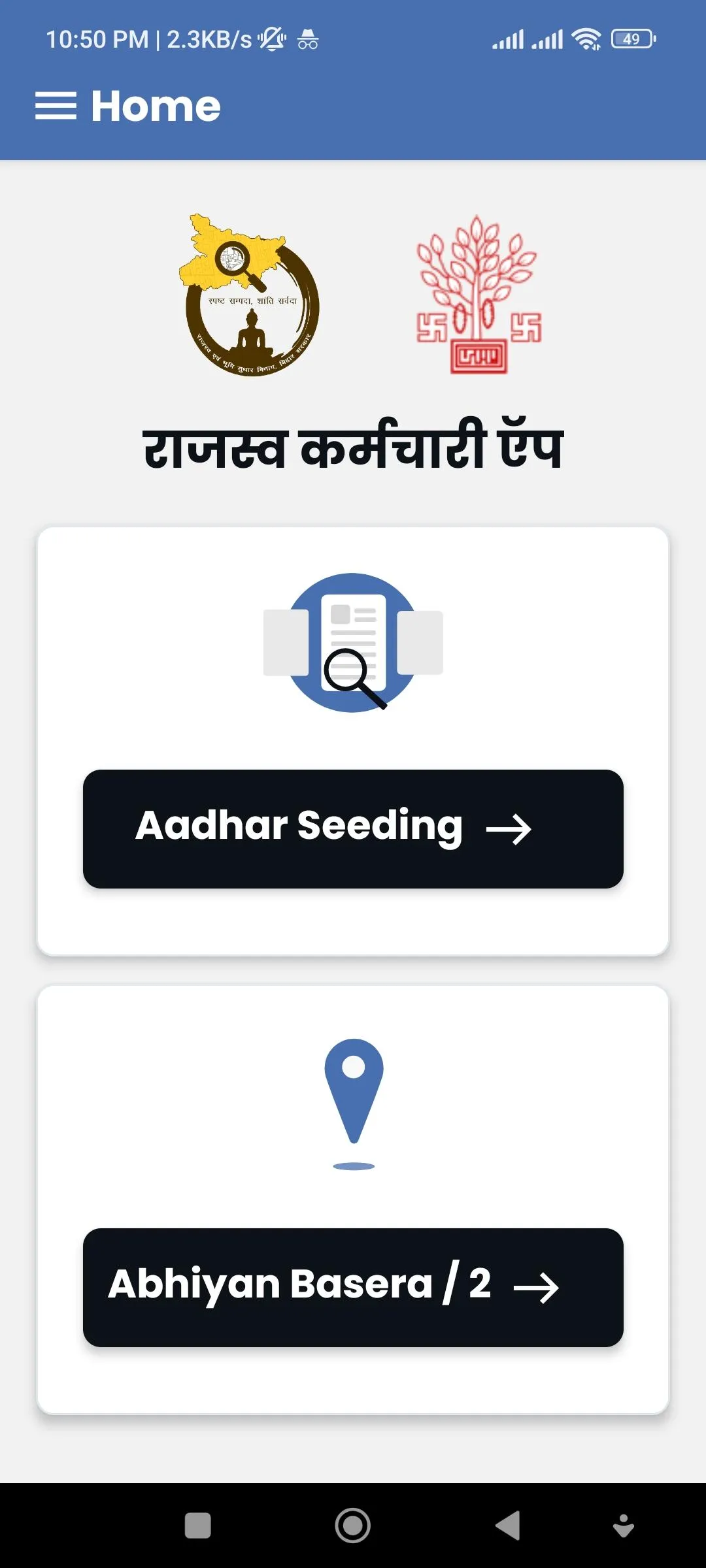706x1568 pixels.
Task: Open the hamburger drawer menu
Action: pyautogui.click(x=56, y=106)
